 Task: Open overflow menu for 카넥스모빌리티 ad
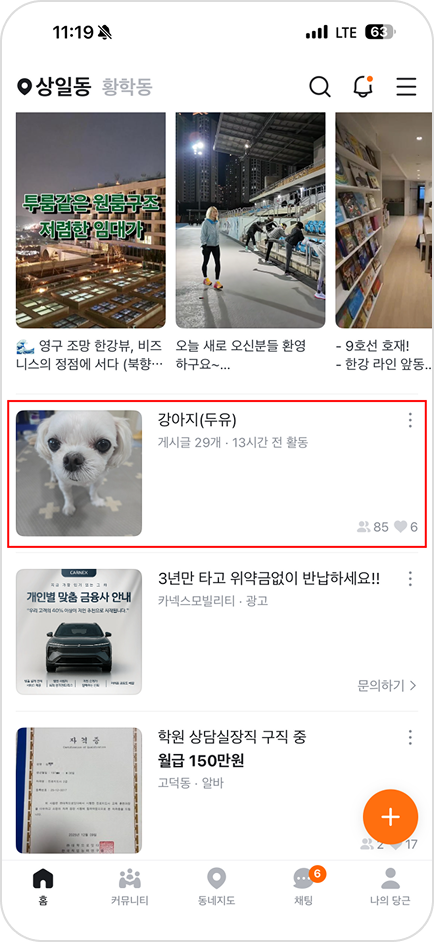(410, 579)
